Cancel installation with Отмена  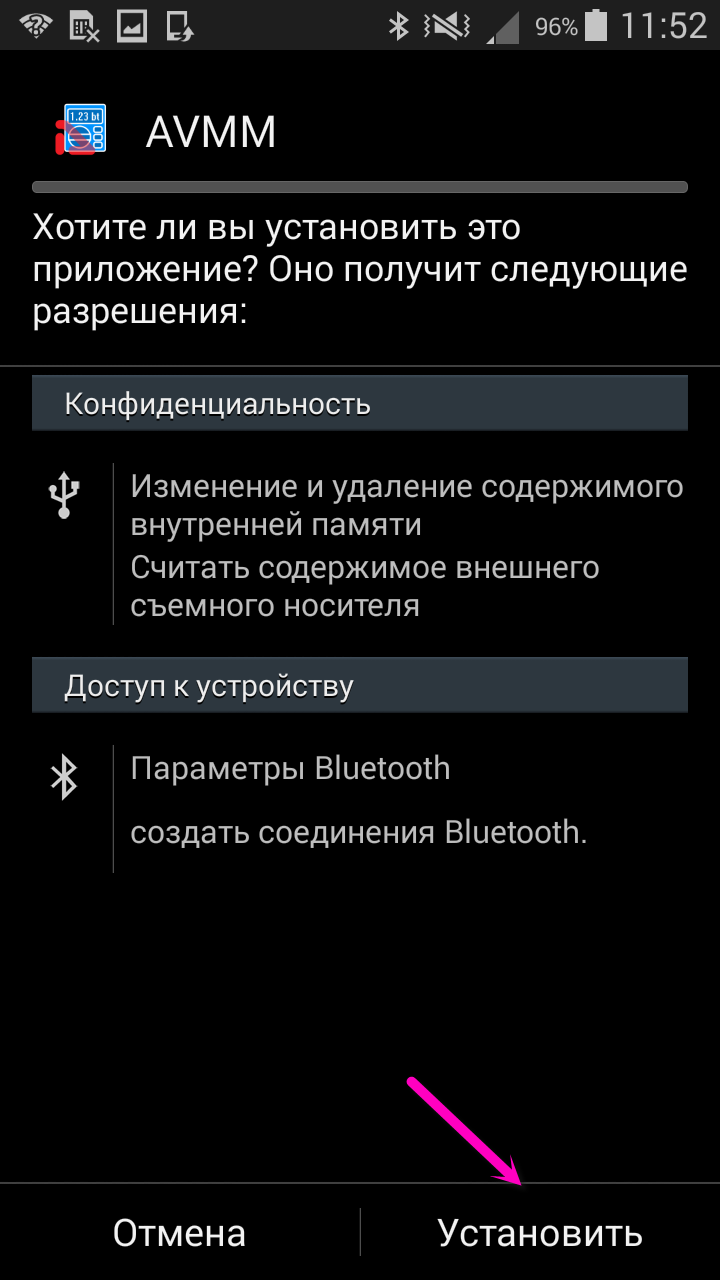pos(179,1232)
